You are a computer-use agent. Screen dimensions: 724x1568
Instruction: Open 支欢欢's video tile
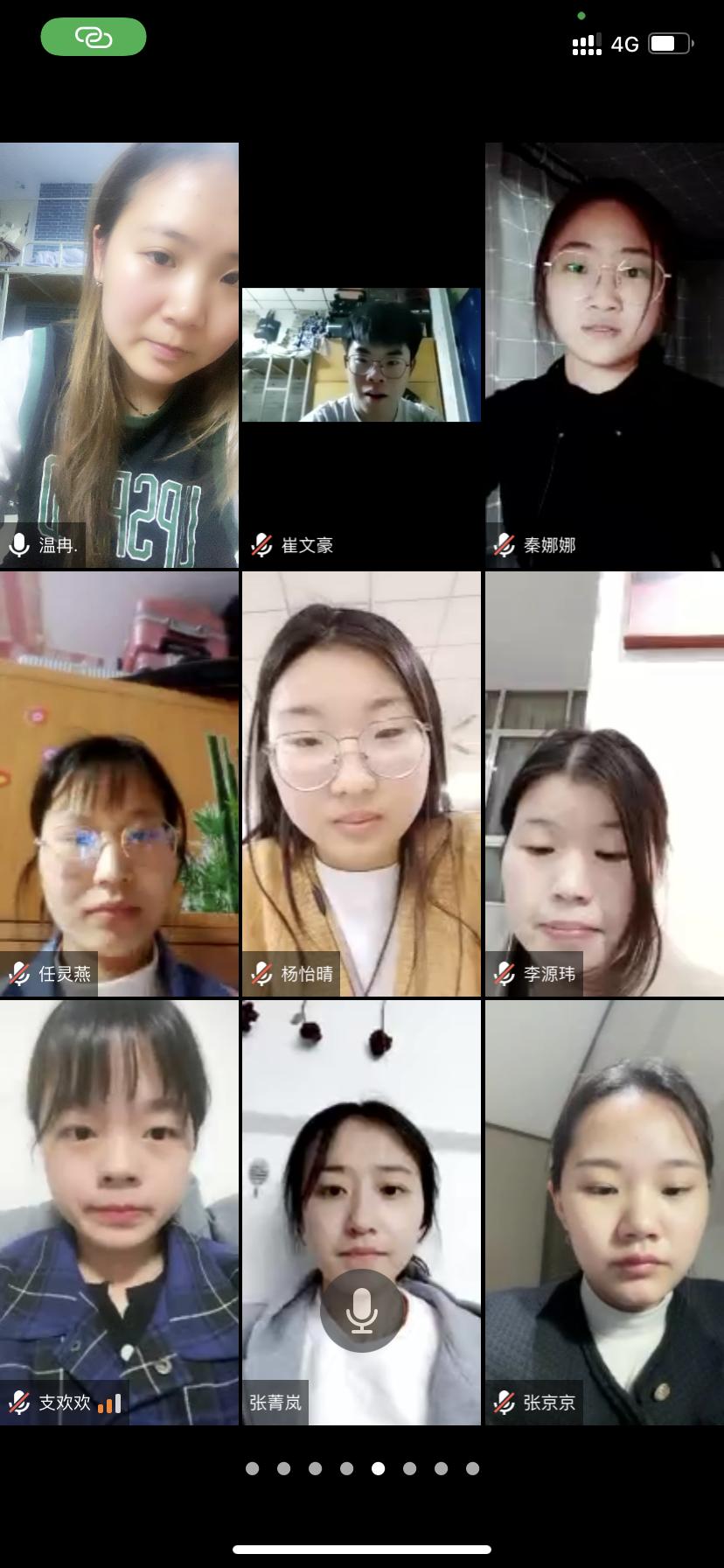point(119,1212)
